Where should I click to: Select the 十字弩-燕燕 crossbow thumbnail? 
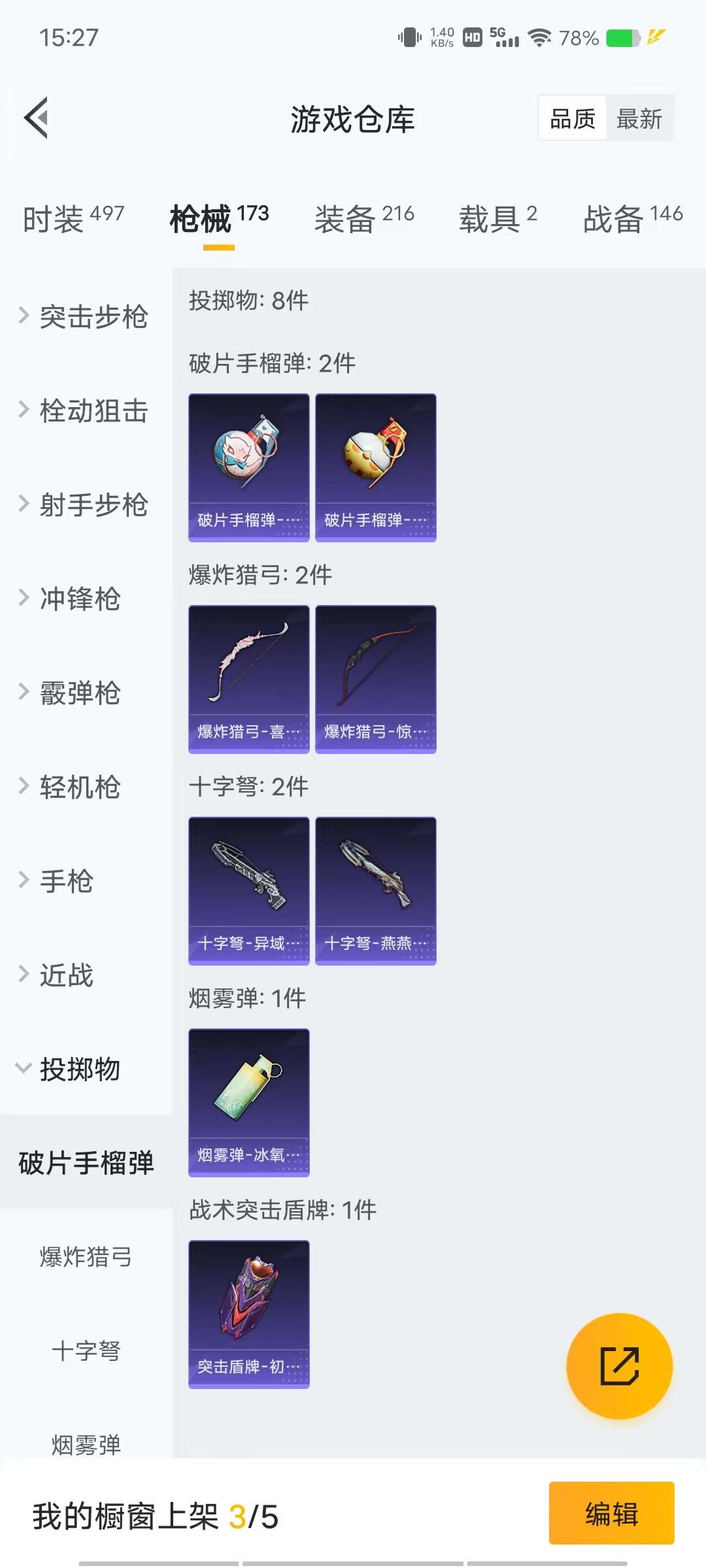point(375,890)
